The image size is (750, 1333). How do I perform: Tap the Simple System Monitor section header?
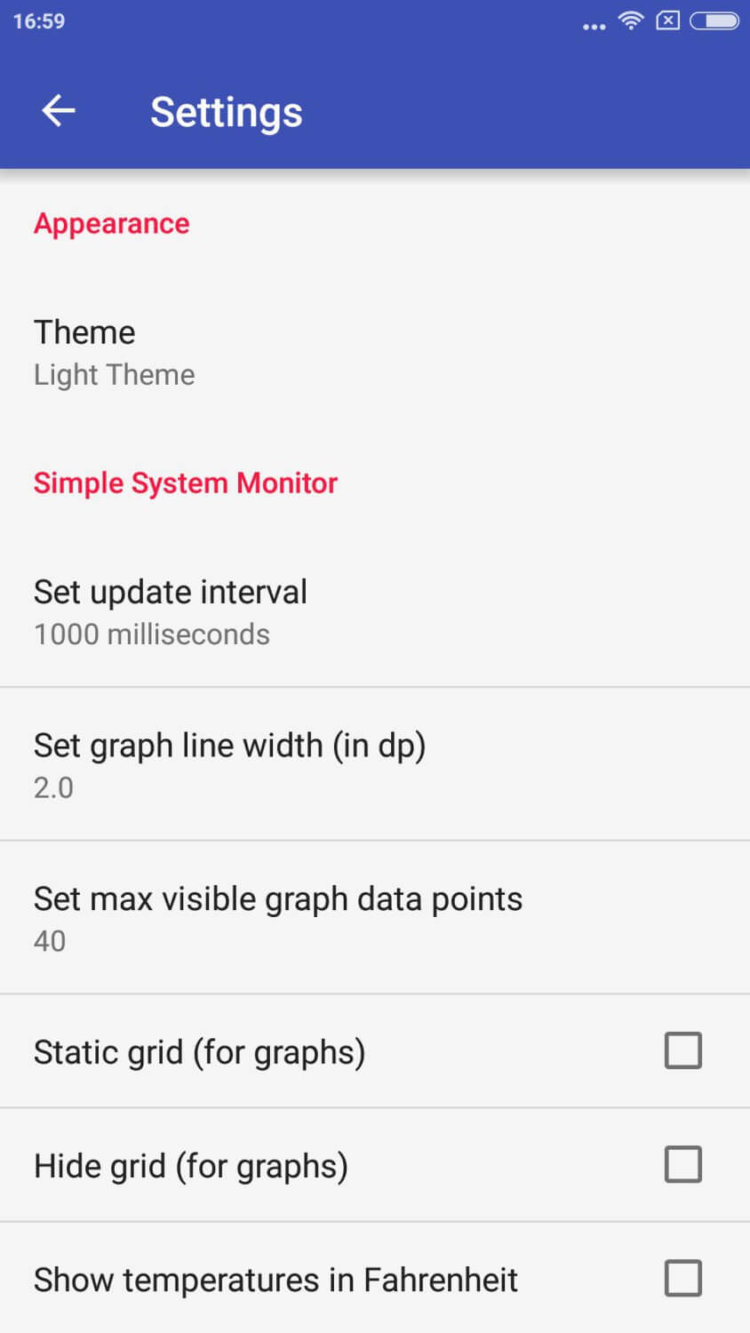pyautogui.click(x=185, y=482)
